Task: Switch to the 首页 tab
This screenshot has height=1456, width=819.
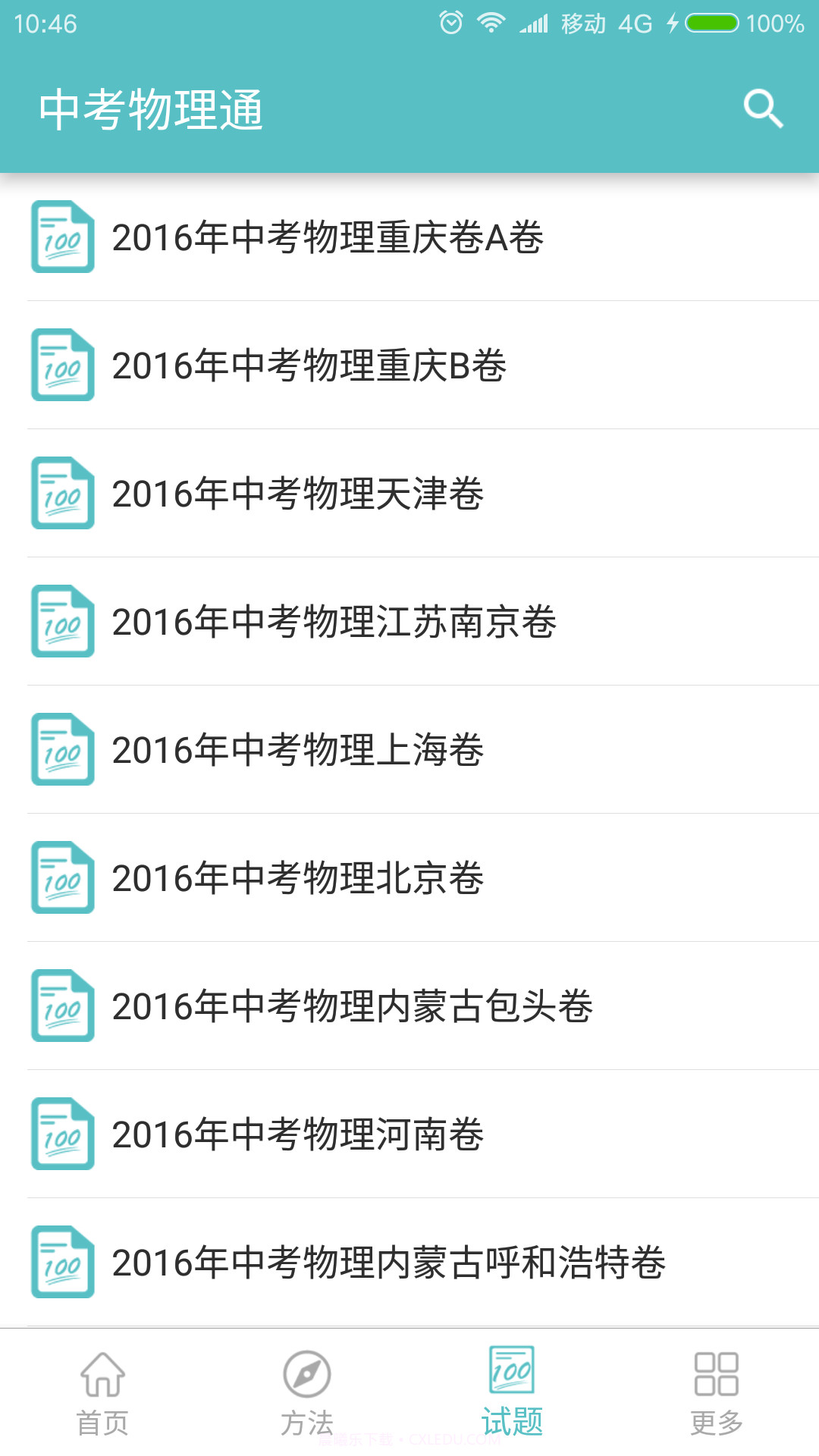Action: click(x=102, y=1399)
